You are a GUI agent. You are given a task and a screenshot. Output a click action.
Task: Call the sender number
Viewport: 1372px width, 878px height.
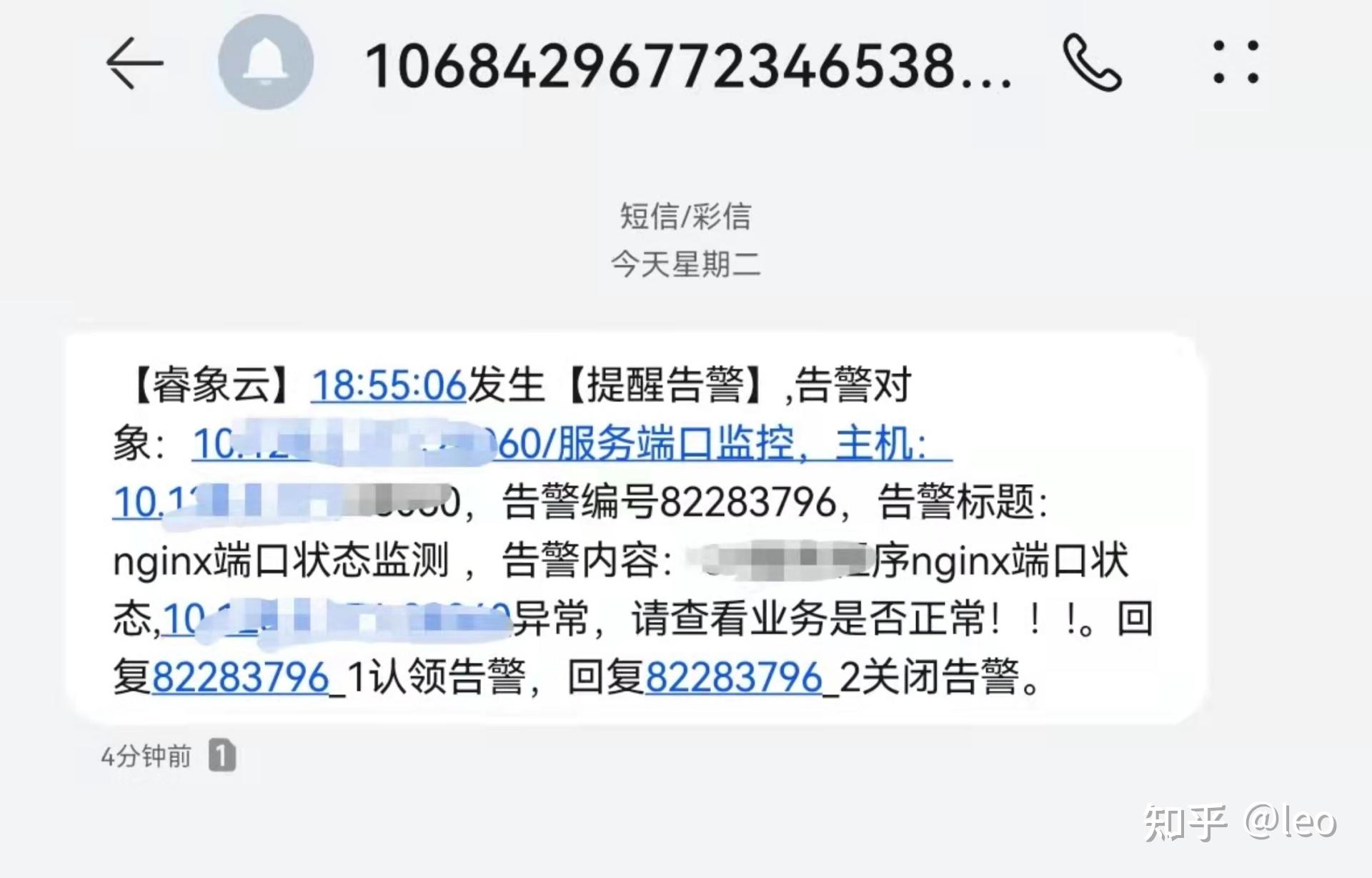(x=1092, y=63)
